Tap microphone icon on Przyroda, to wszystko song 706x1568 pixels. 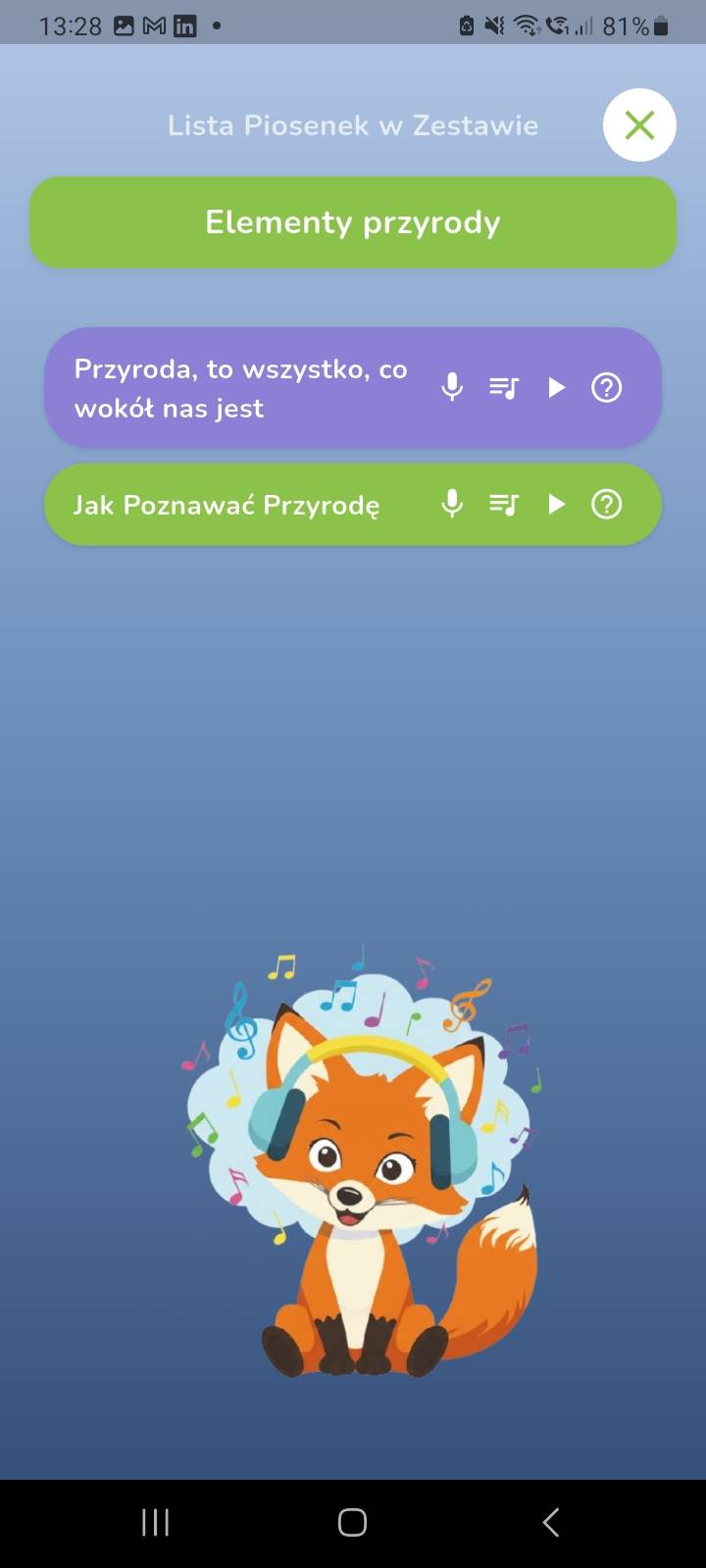coord(452,388)
